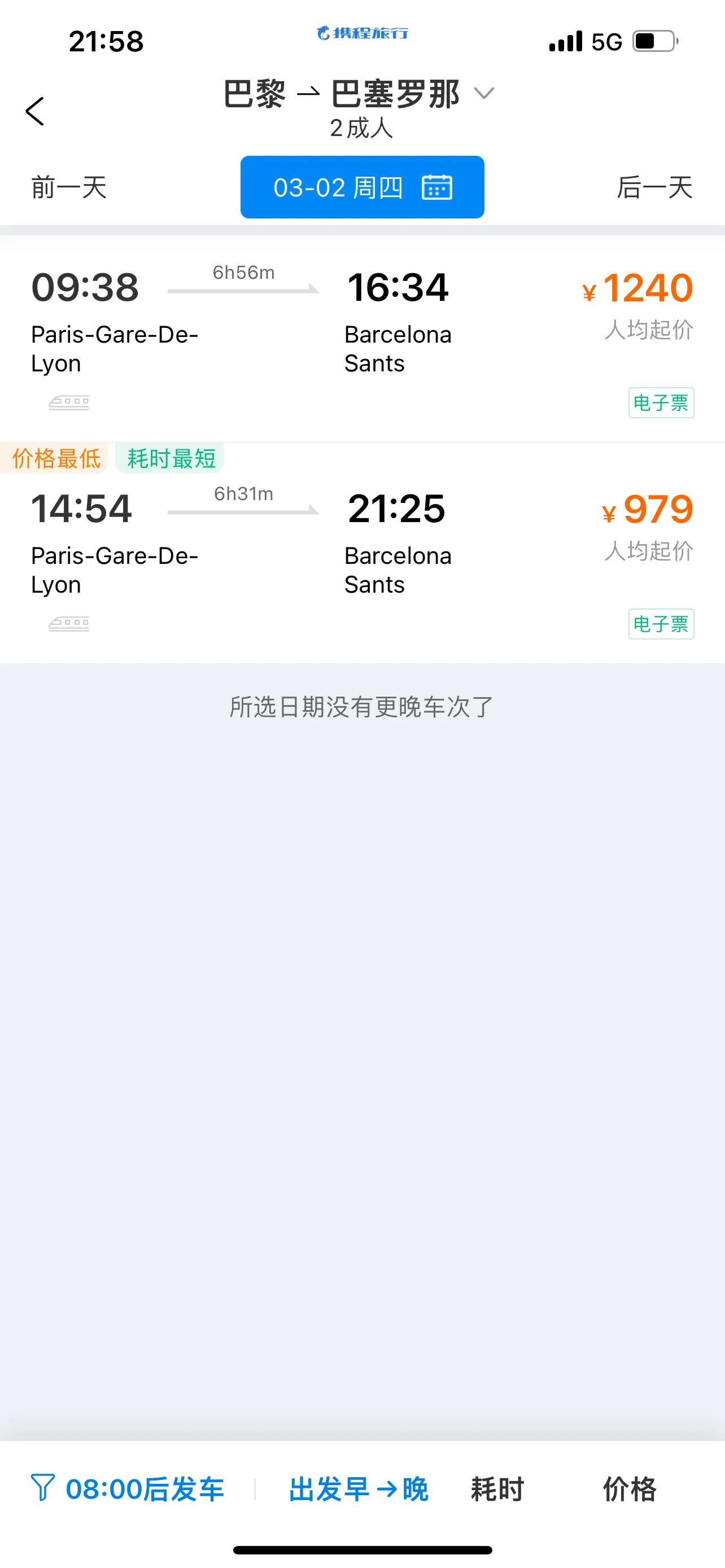Tap the 价格最低 lowest price tag
The width and height of the screenshot is (725, 1568).
pos(55,459)
